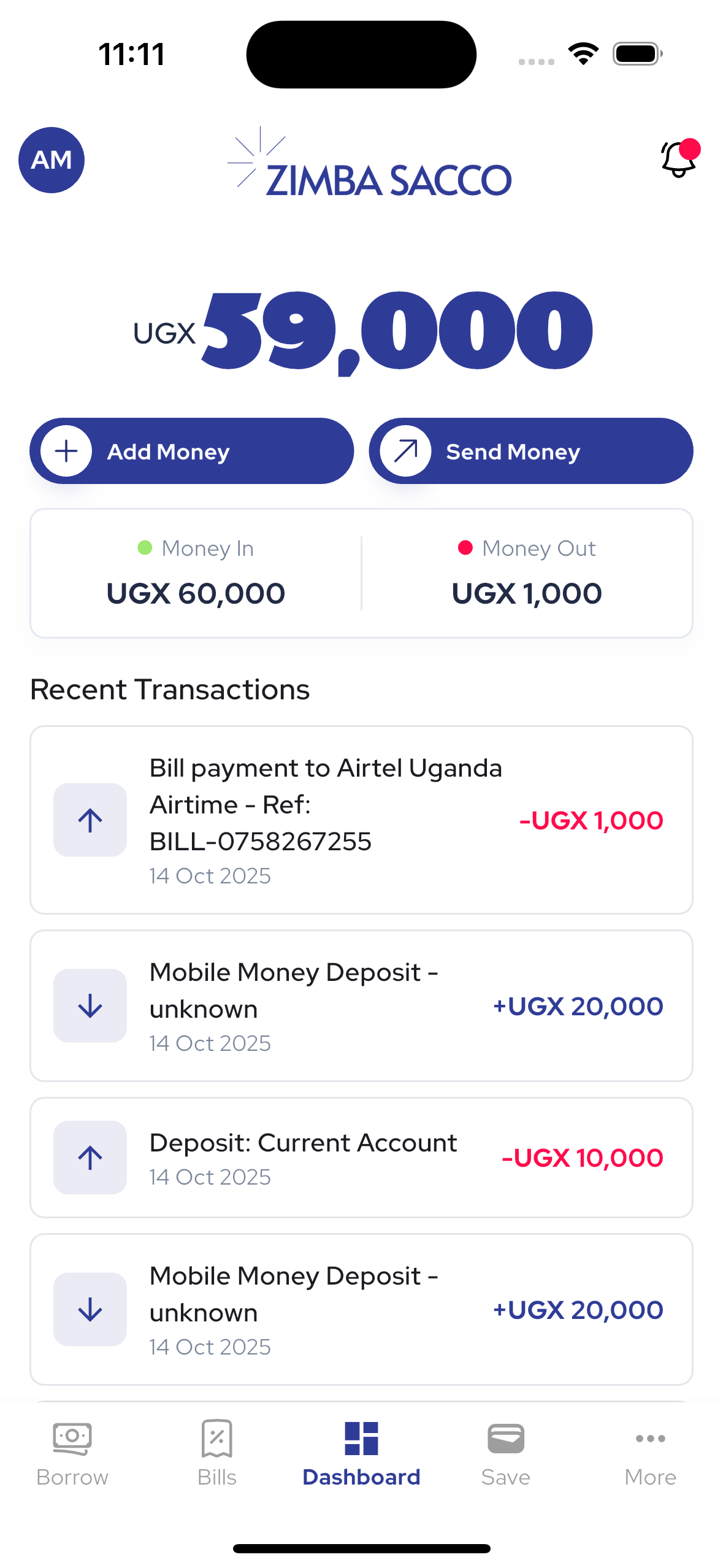Tap the plus icon inside Add Money
This screenshot has height=1568, width=723.
coord(66,451)
